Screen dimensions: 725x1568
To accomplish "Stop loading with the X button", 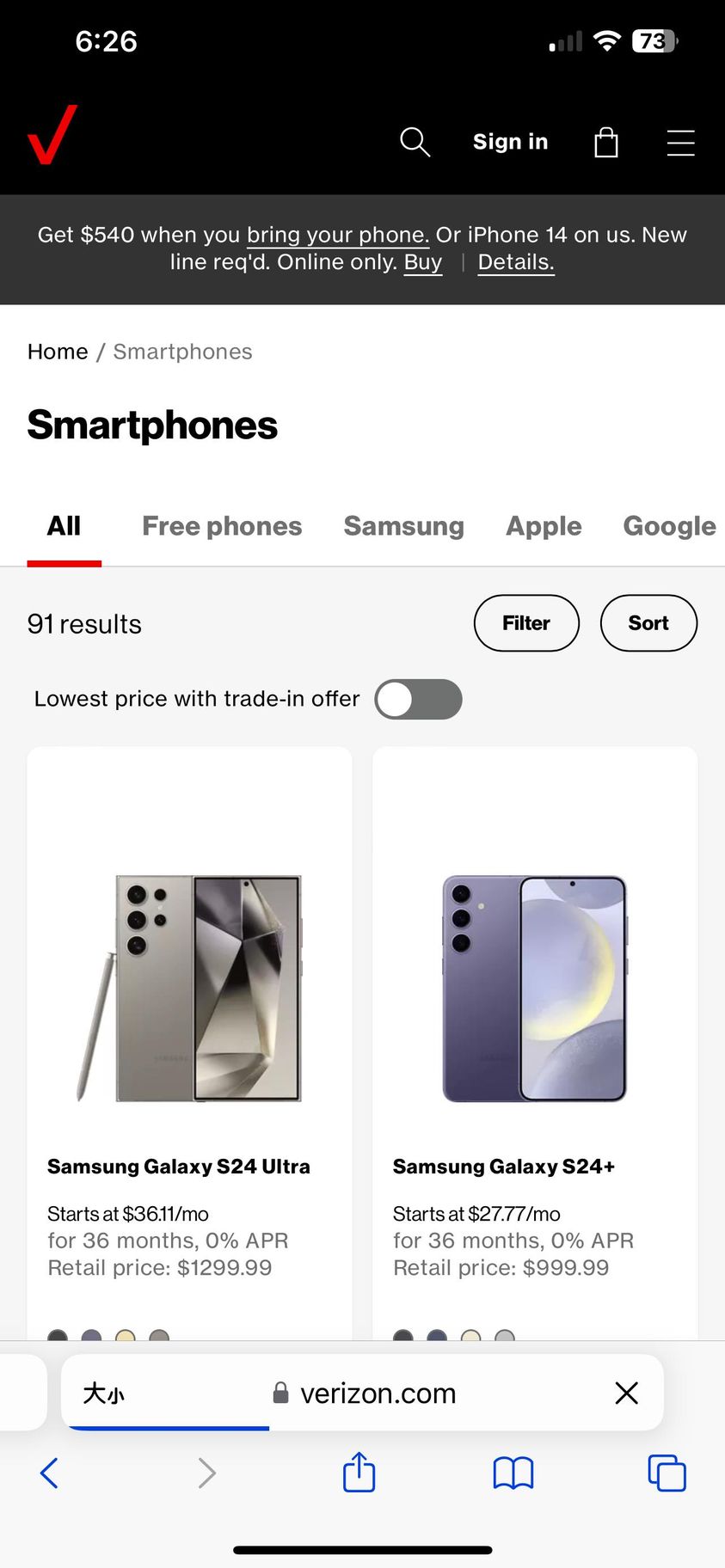I will tap(626, 1393).
